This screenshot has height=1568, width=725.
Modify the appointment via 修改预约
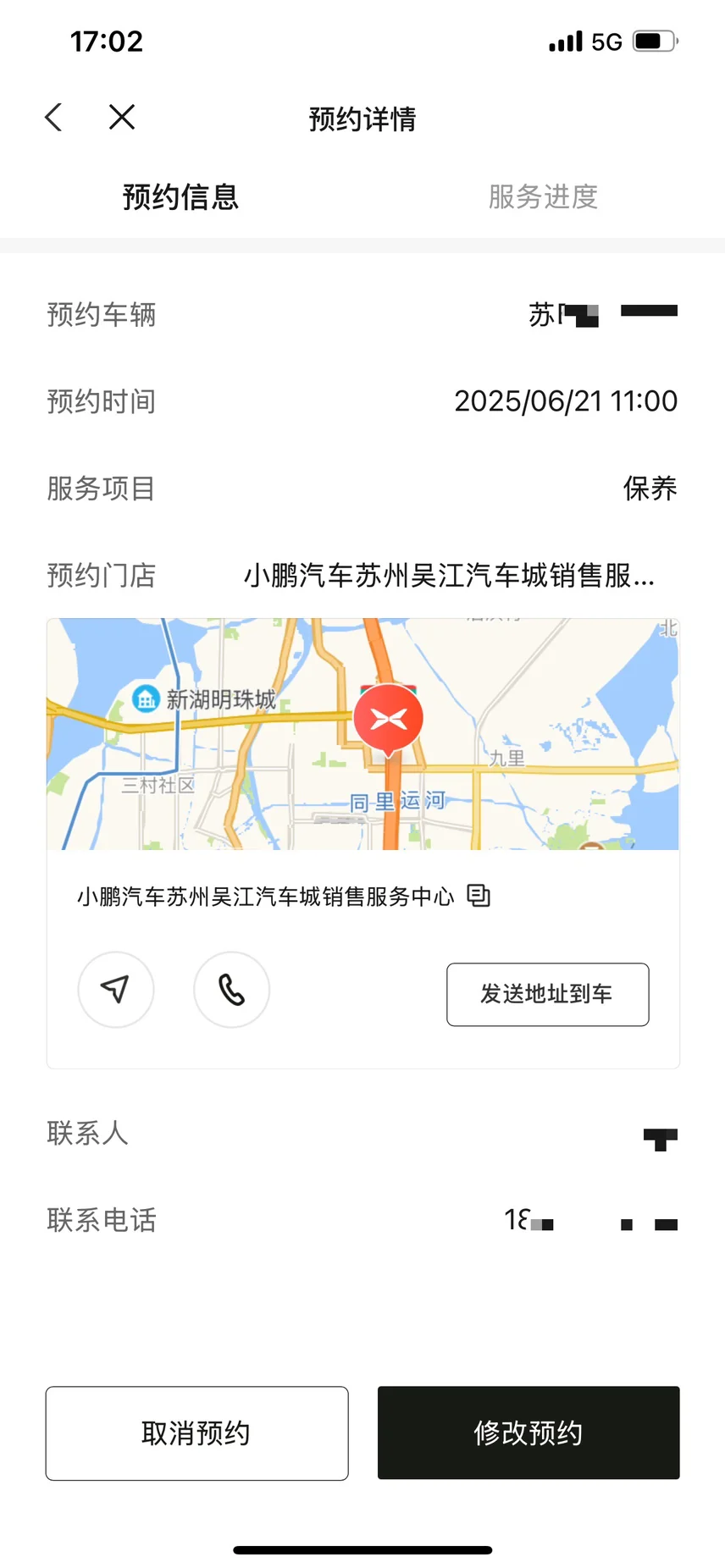click(529, 1433)
